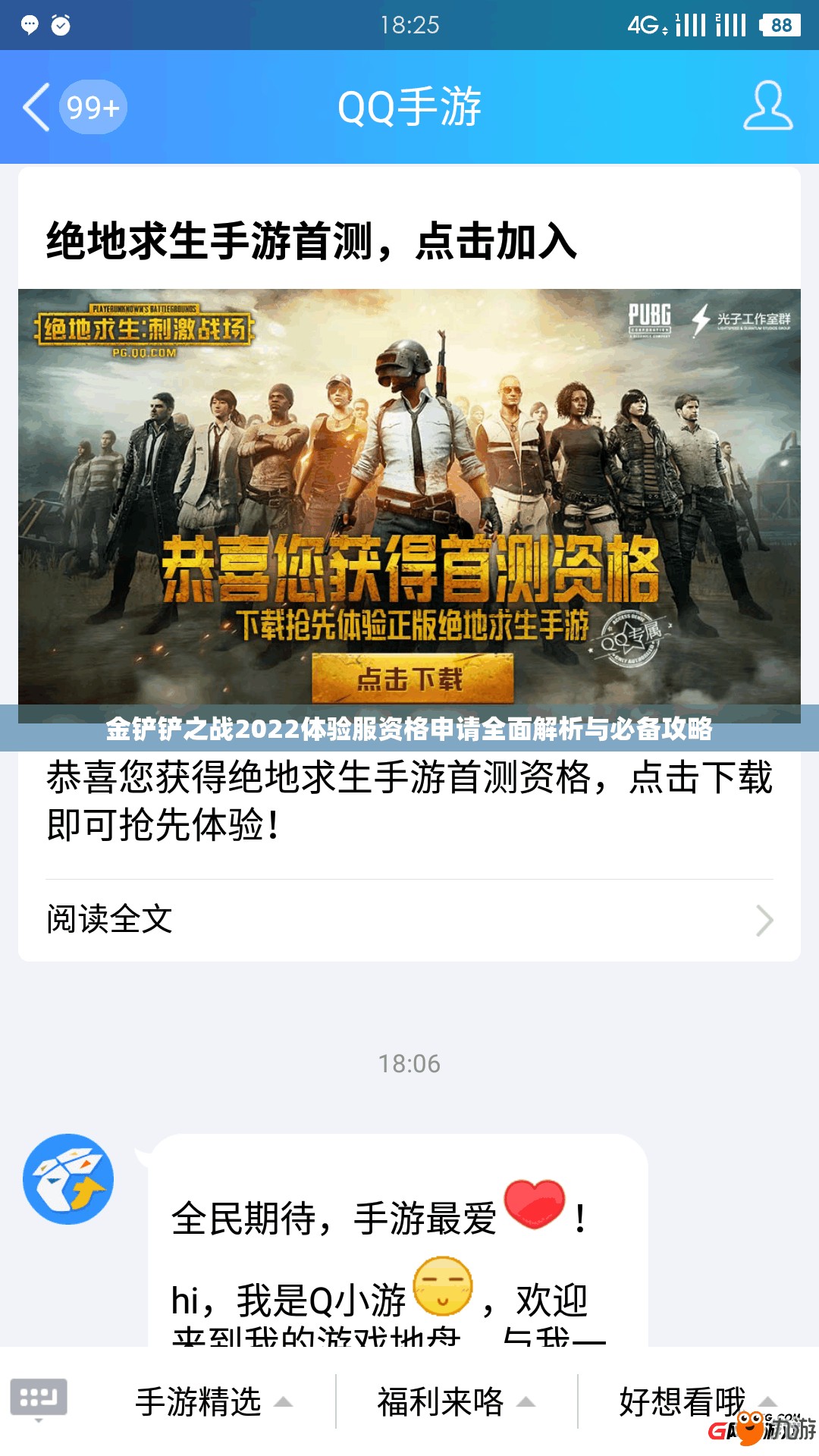Viewport: 819px width, 1456px height.
Task: Expand the 好想看哦 menu
Action: pos(694,1402)
